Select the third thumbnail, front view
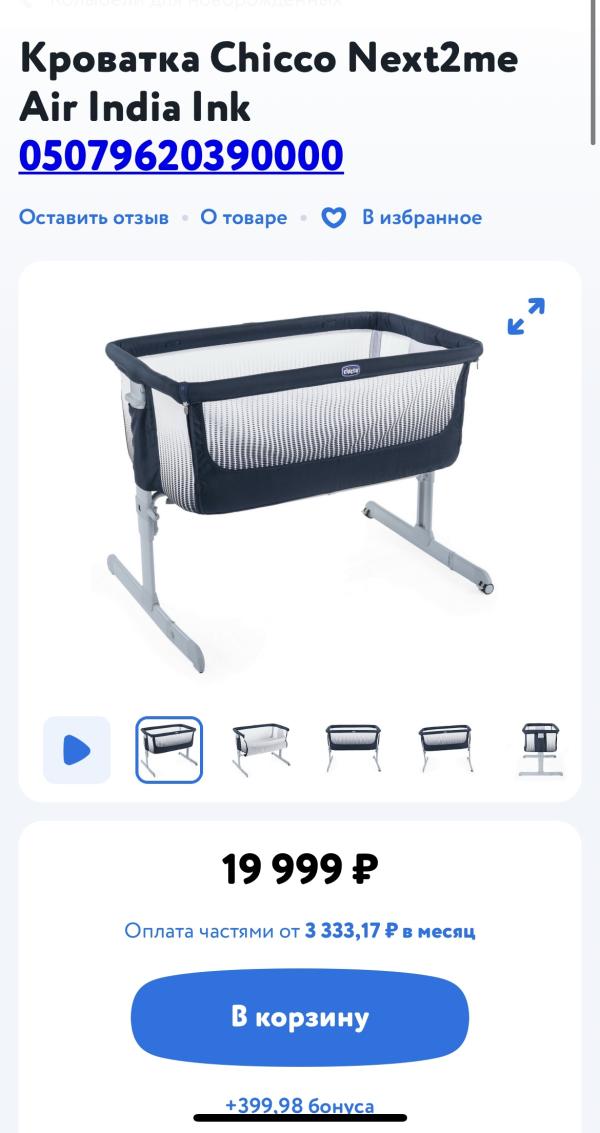Image resolution: width=600 pixels, height=1133 pixels. (x=353, y=750)
